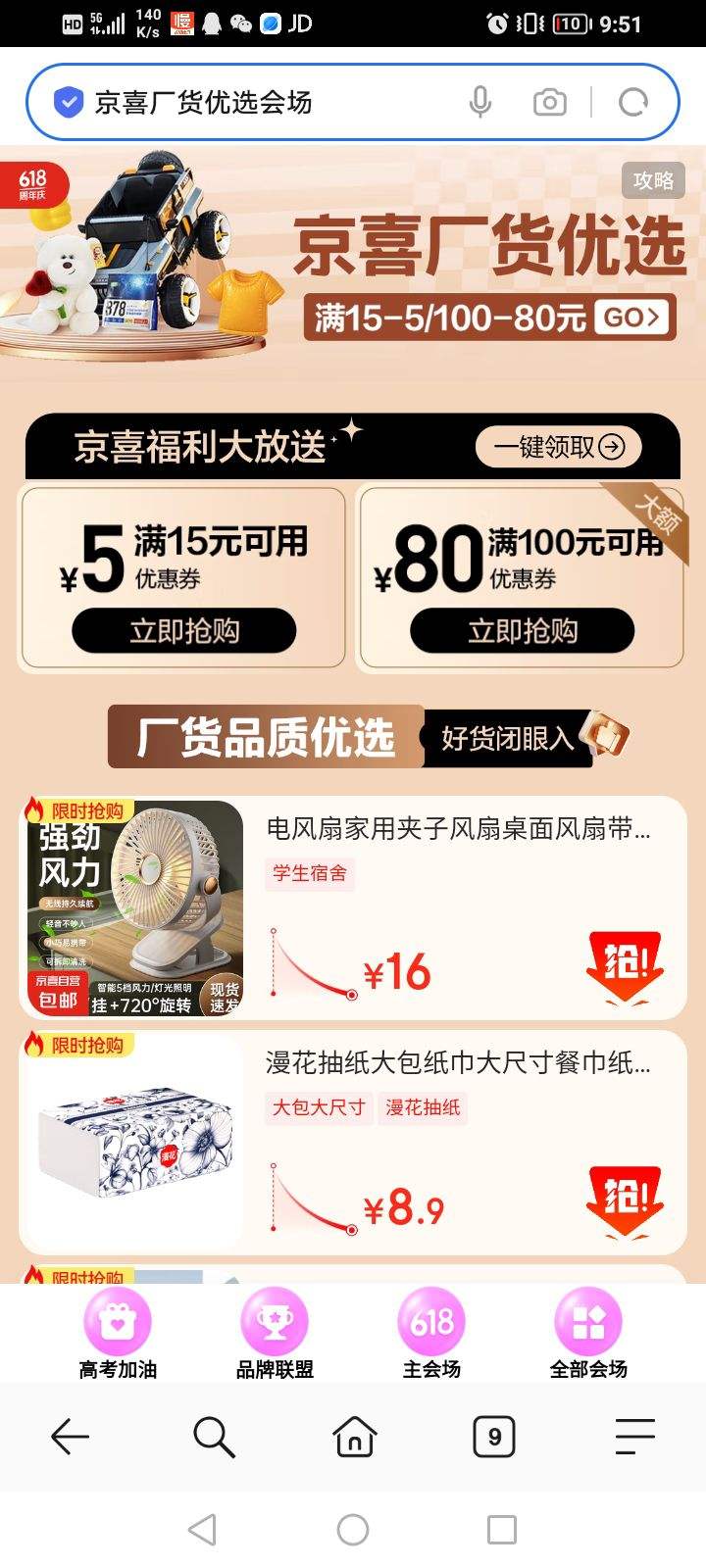Open the 高考加油 gift section icon
The image size is (706, 1568).
pyautogui.click(x=118, y=1322)
